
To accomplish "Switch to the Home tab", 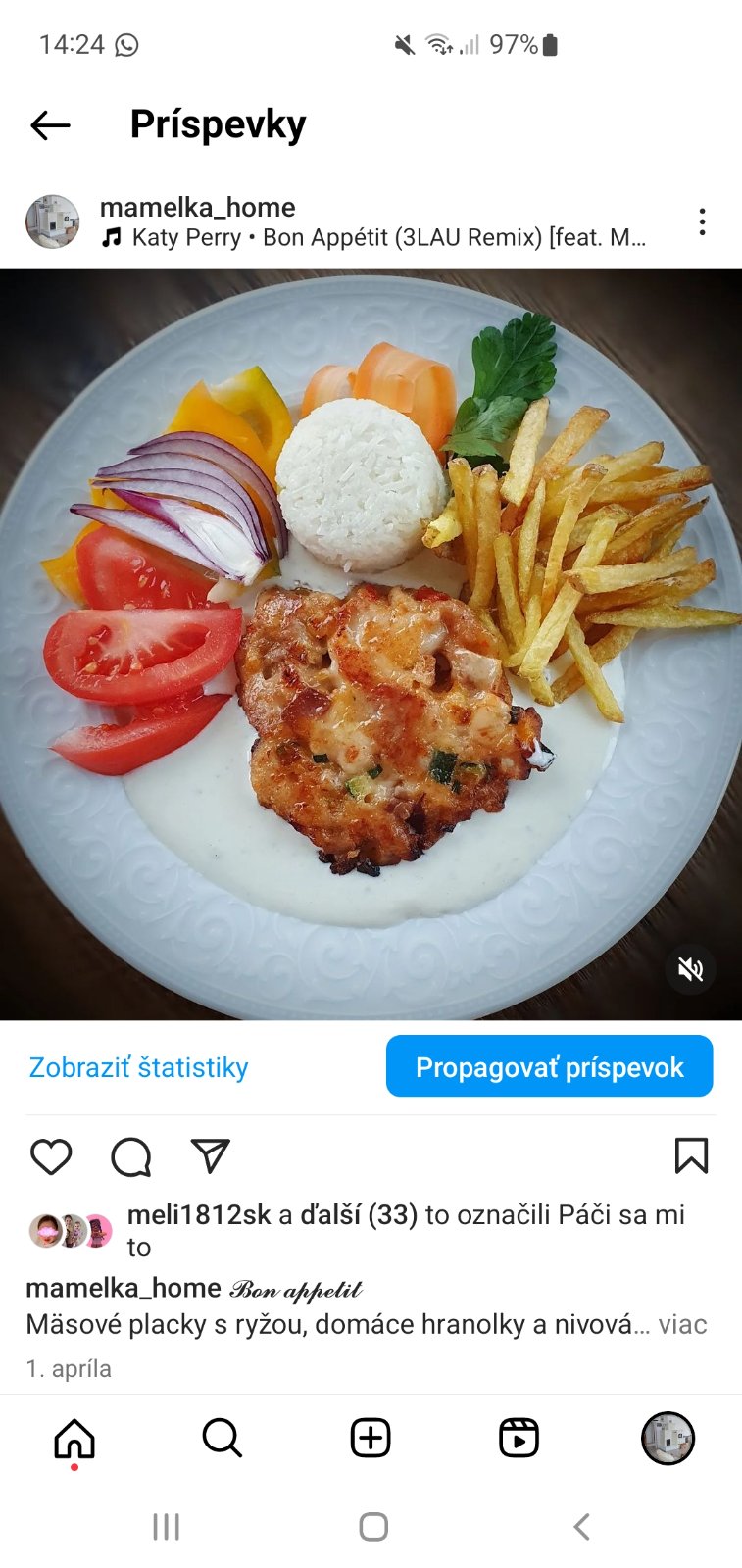I will click(x=74, y=1439).
